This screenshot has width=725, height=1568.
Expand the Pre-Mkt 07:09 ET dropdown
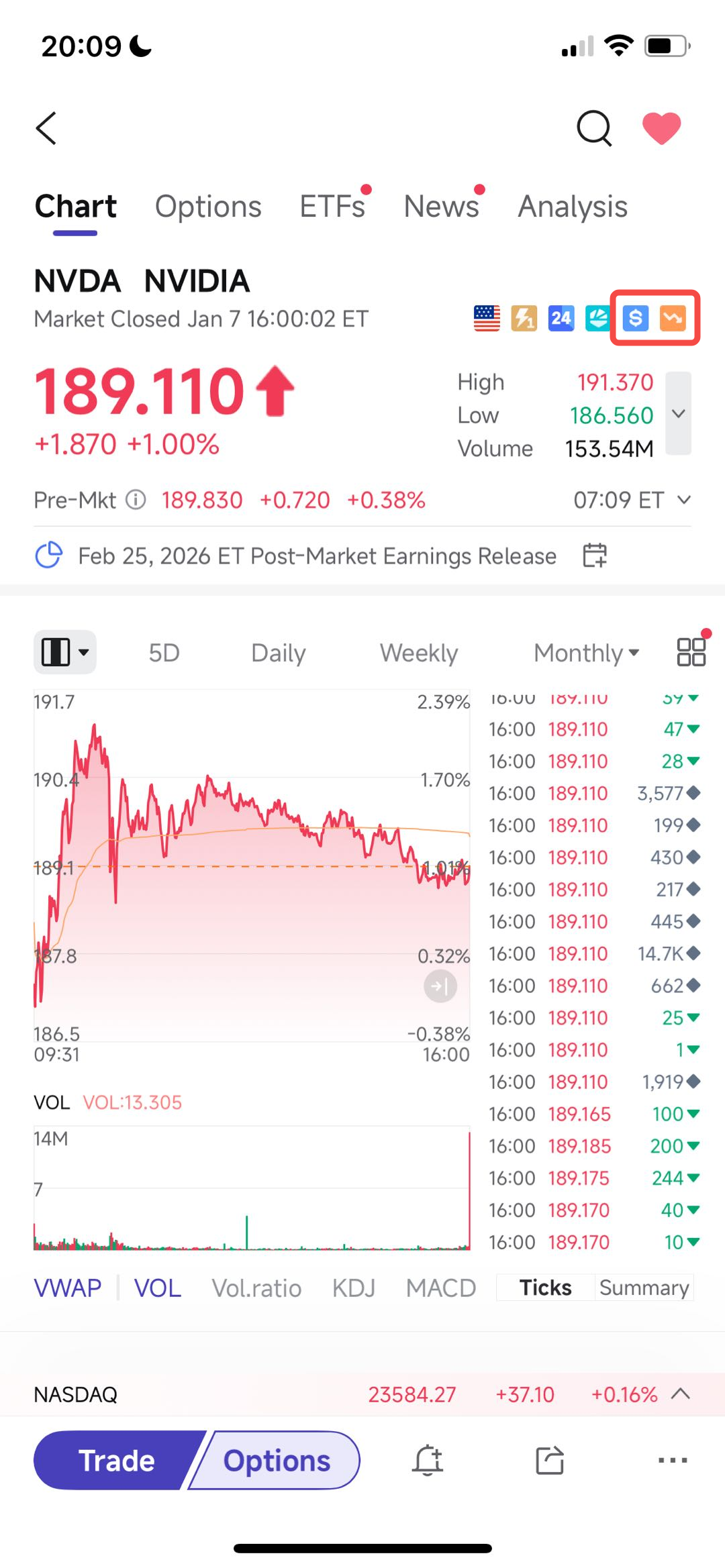[x=683, y=500]
